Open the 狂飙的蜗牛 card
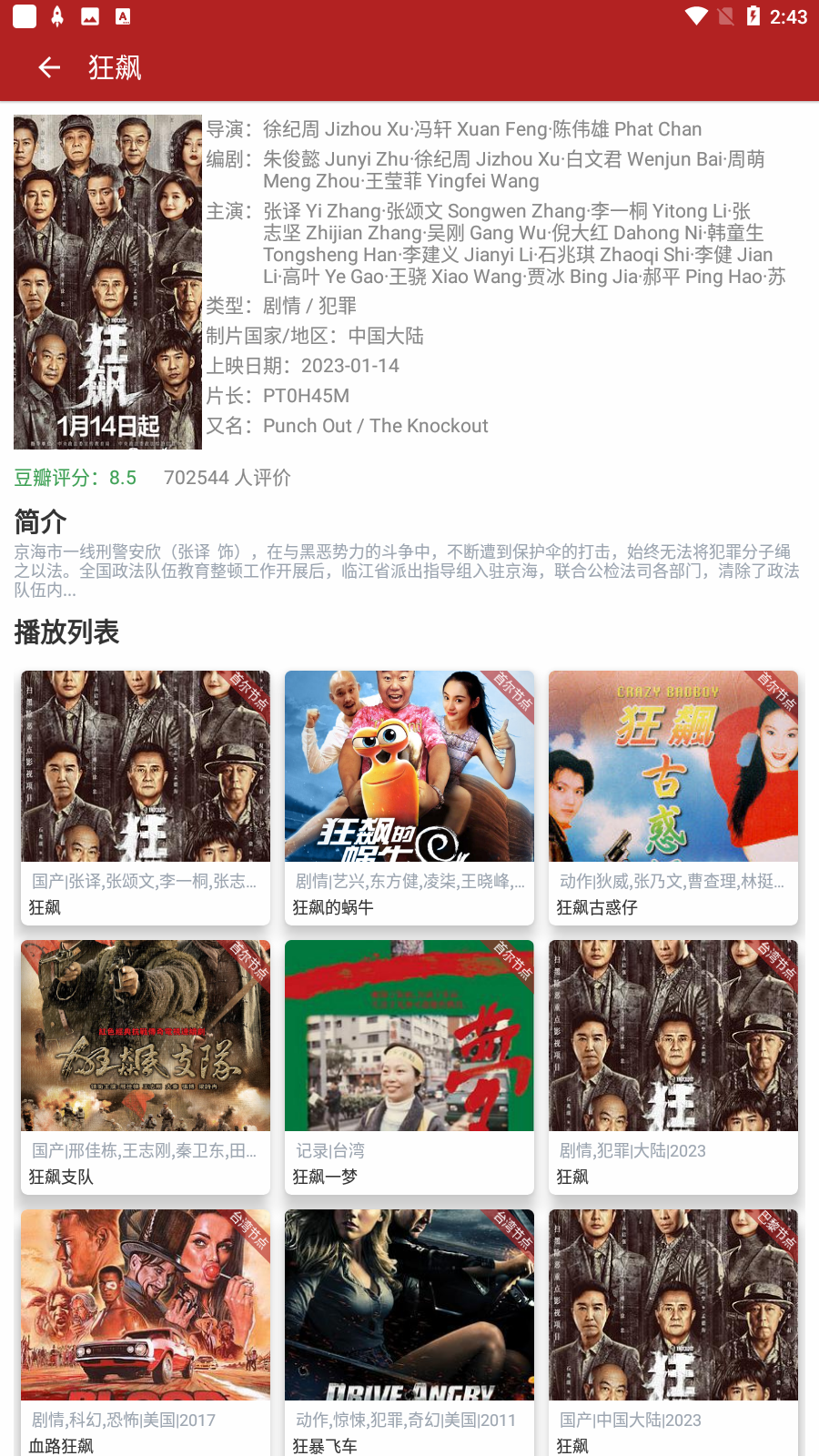Screen dimensions: 819x1456 tap(409, 798)
